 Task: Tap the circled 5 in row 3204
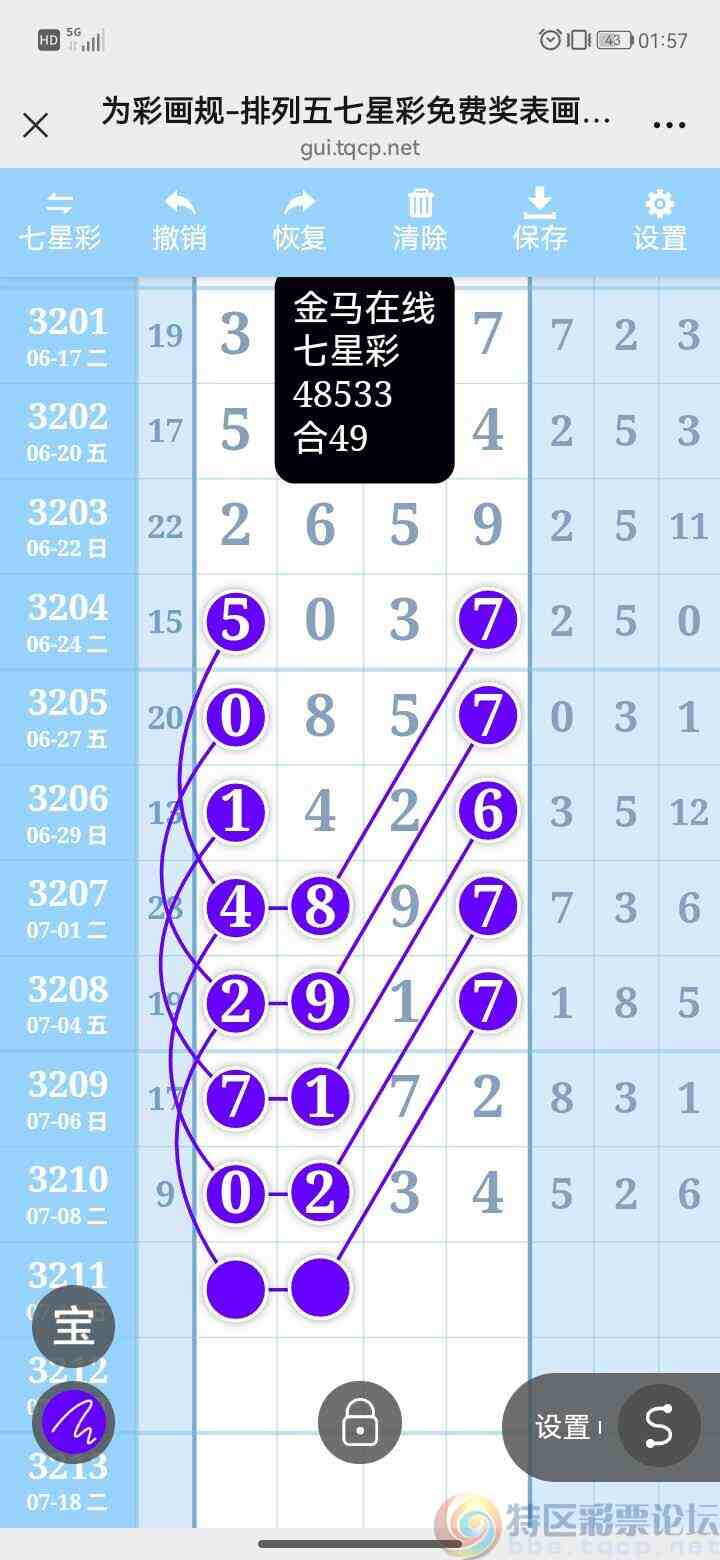[x=236, y=621]
